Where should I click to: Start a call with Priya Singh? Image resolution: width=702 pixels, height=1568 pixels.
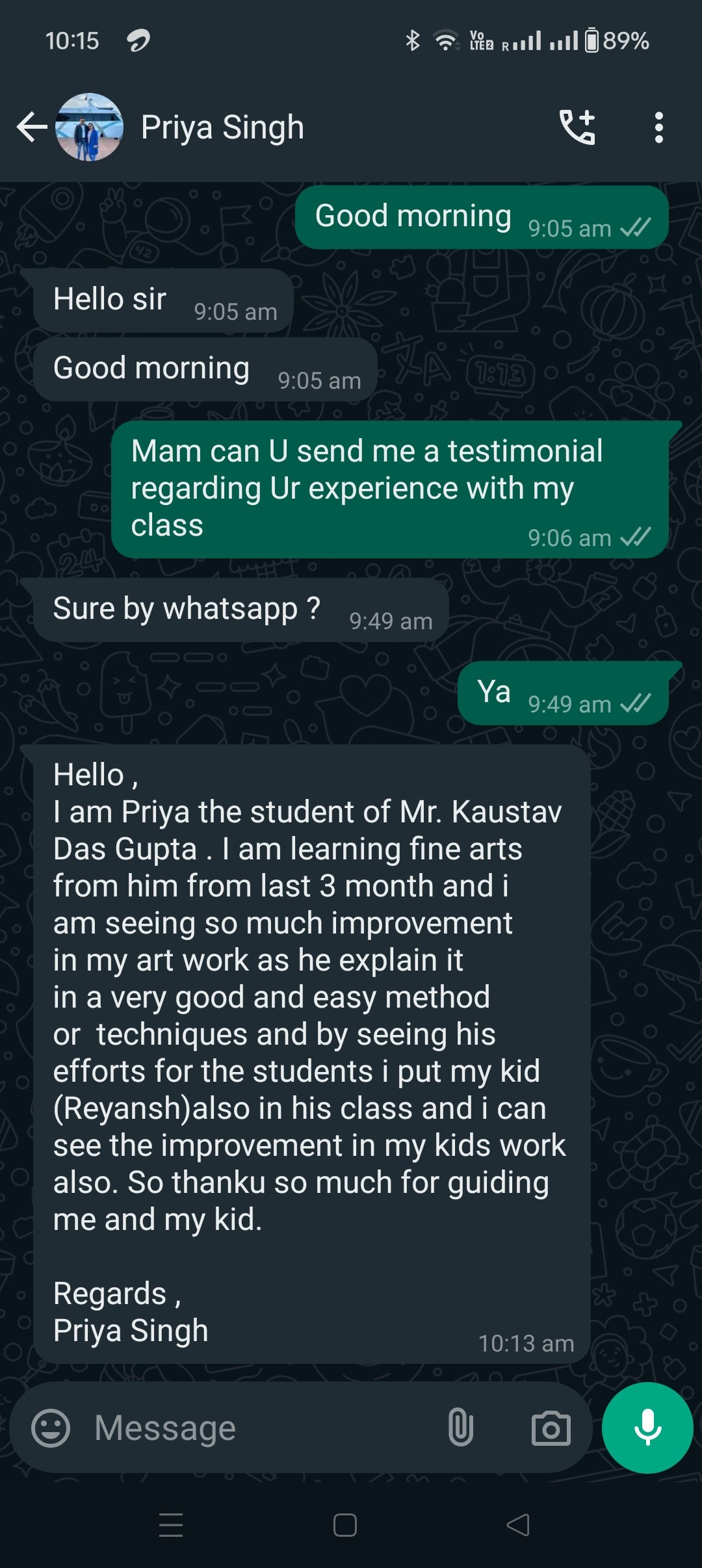(577, 127)
